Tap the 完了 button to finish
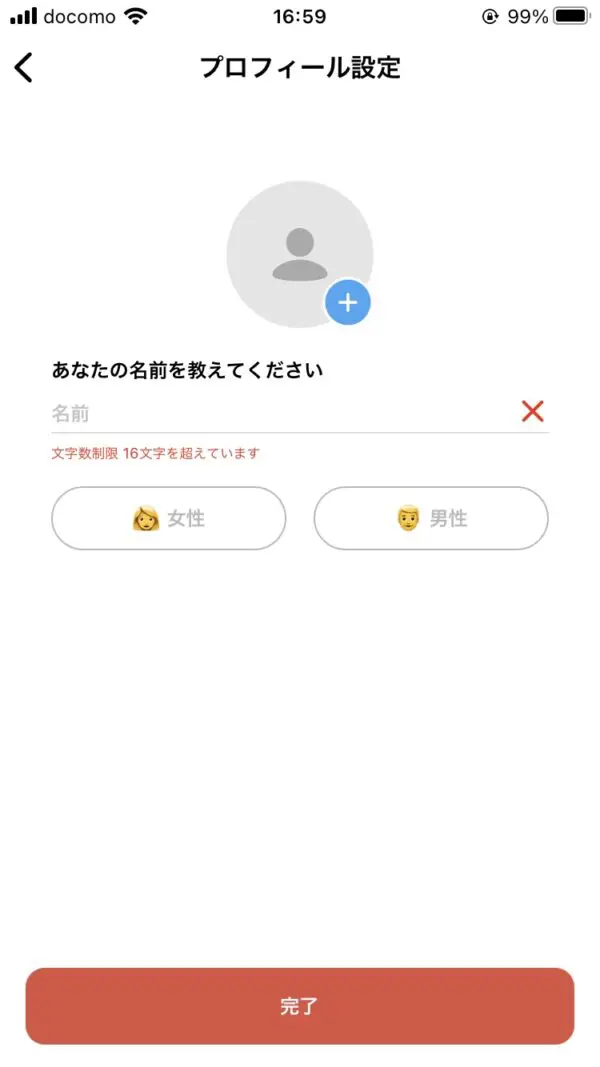Image resolution: width=600 pixels, height=1067 pixels. point(300,1006)
